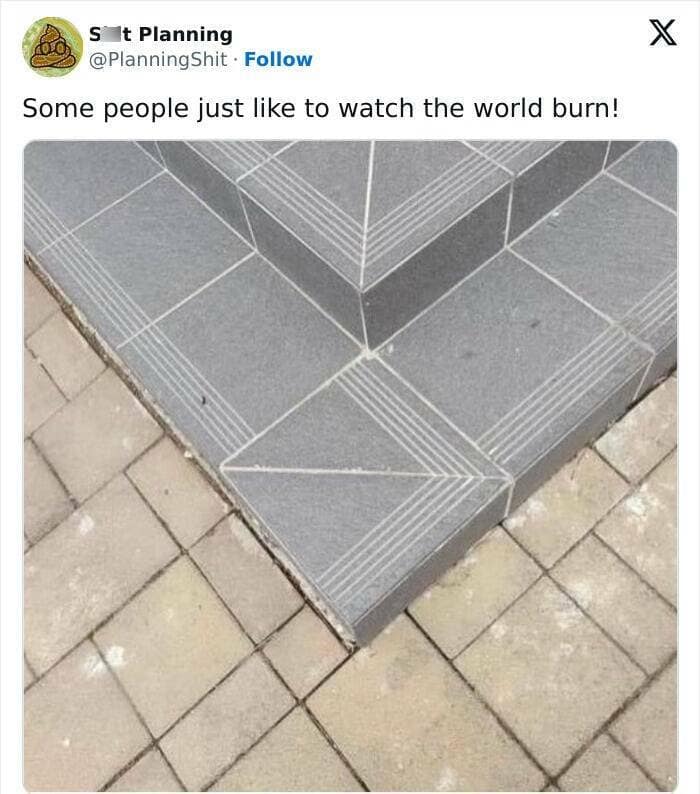Follow the @PlanningShit account

[x=279, y=59]
